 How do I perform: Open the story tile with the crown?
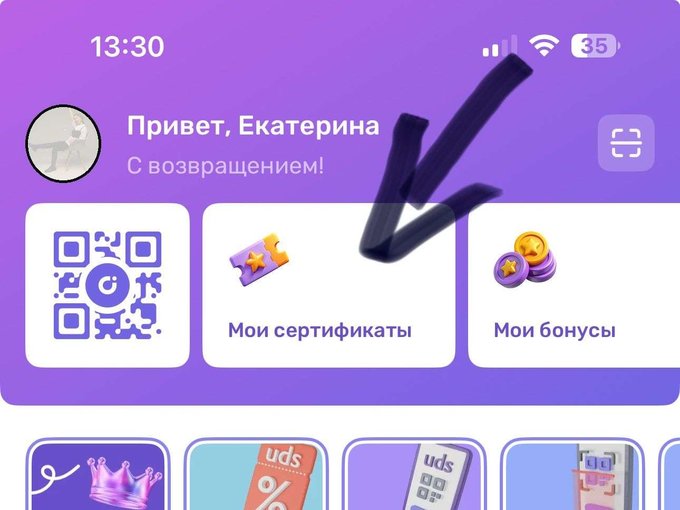pos(98,478)
